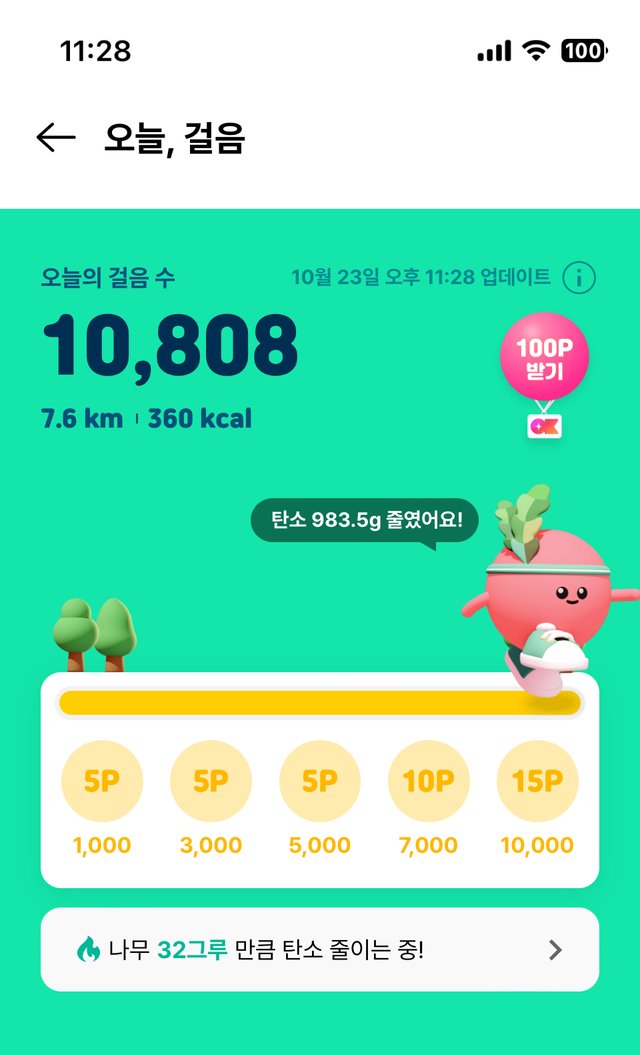
Task: Collect the 10P reward for 7,000 steps
Action: 429,782
